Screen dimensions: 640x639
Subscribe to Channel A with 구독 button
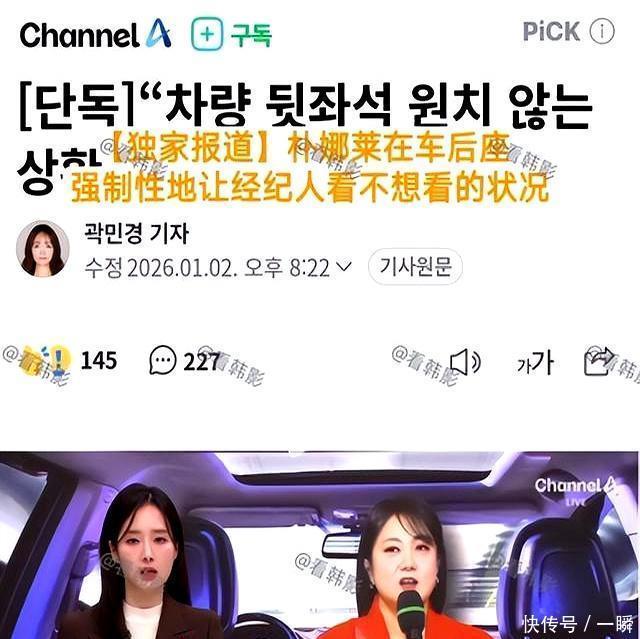[231, 34]
